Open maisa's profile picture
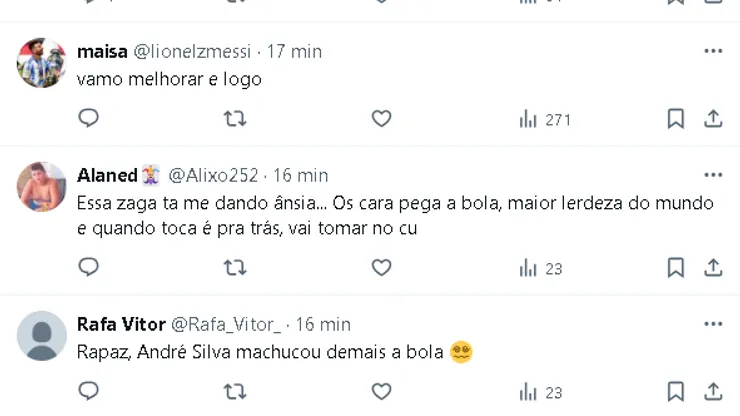 42,63
